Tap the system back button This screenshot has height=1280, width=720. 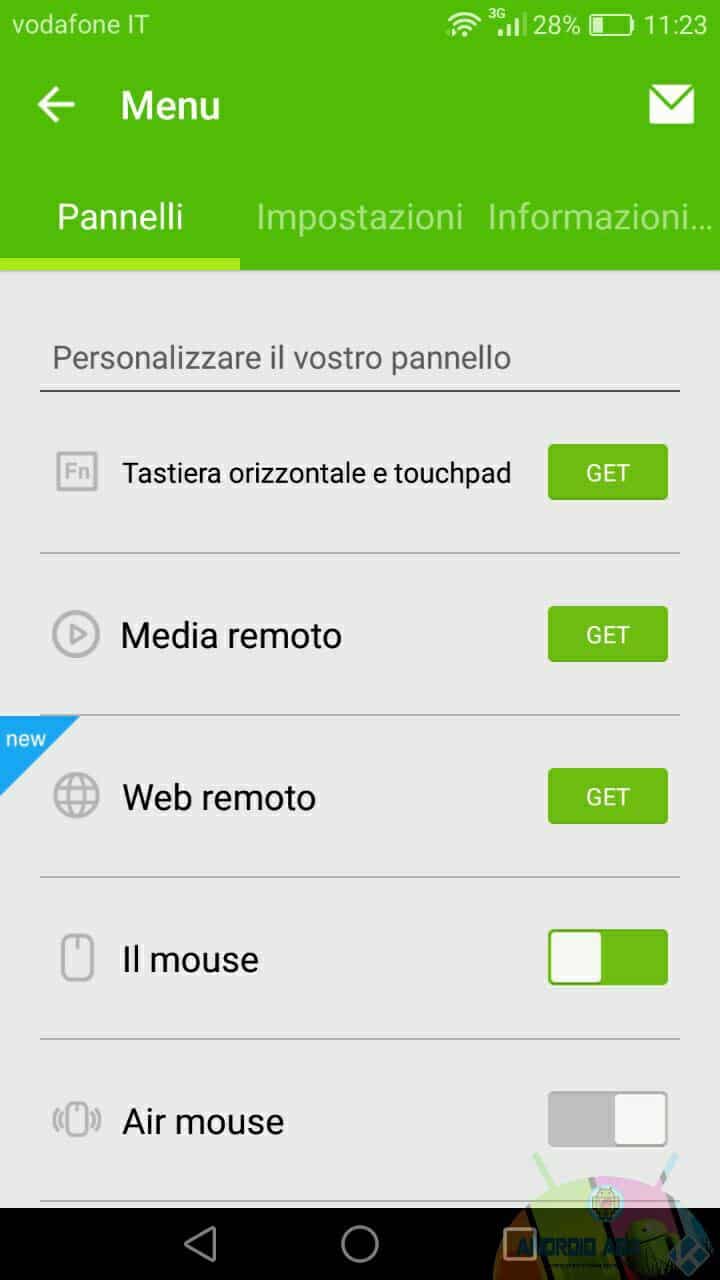(200, 1244)
